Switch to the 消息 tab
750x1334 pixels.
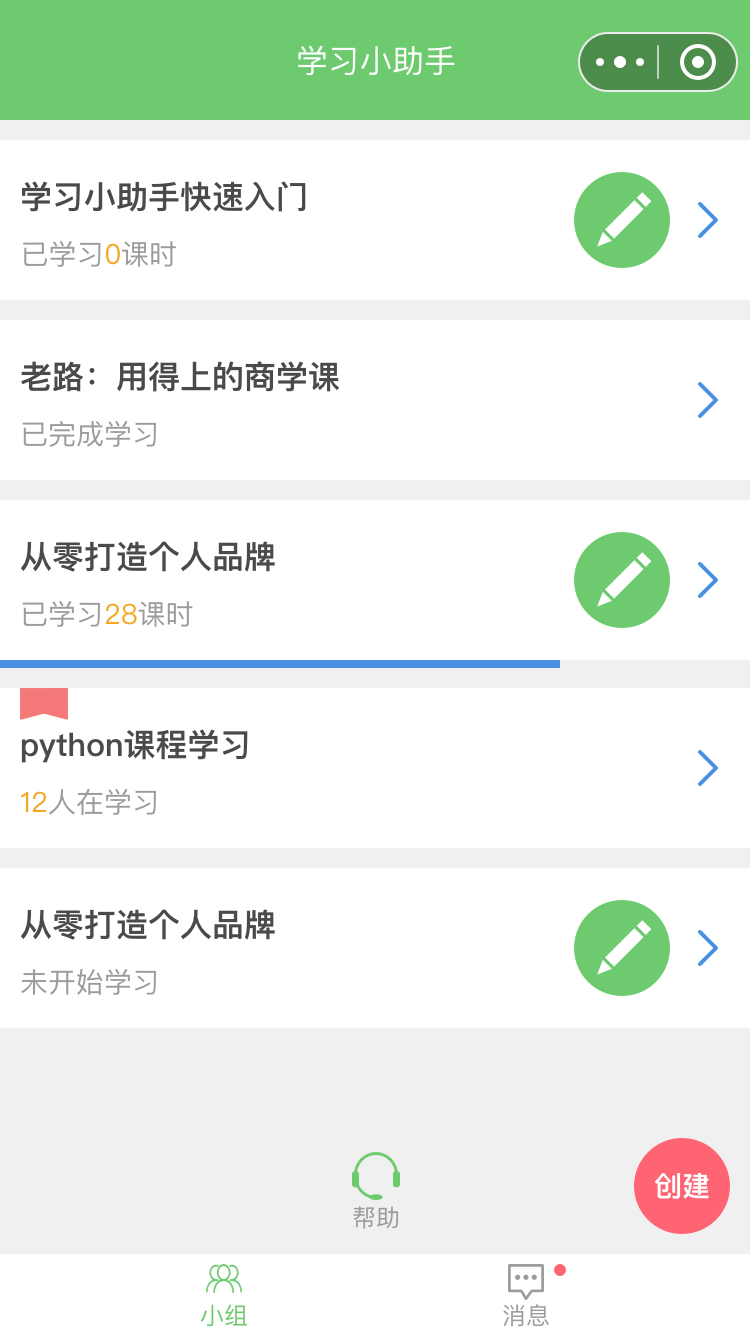coord(527,1294)
